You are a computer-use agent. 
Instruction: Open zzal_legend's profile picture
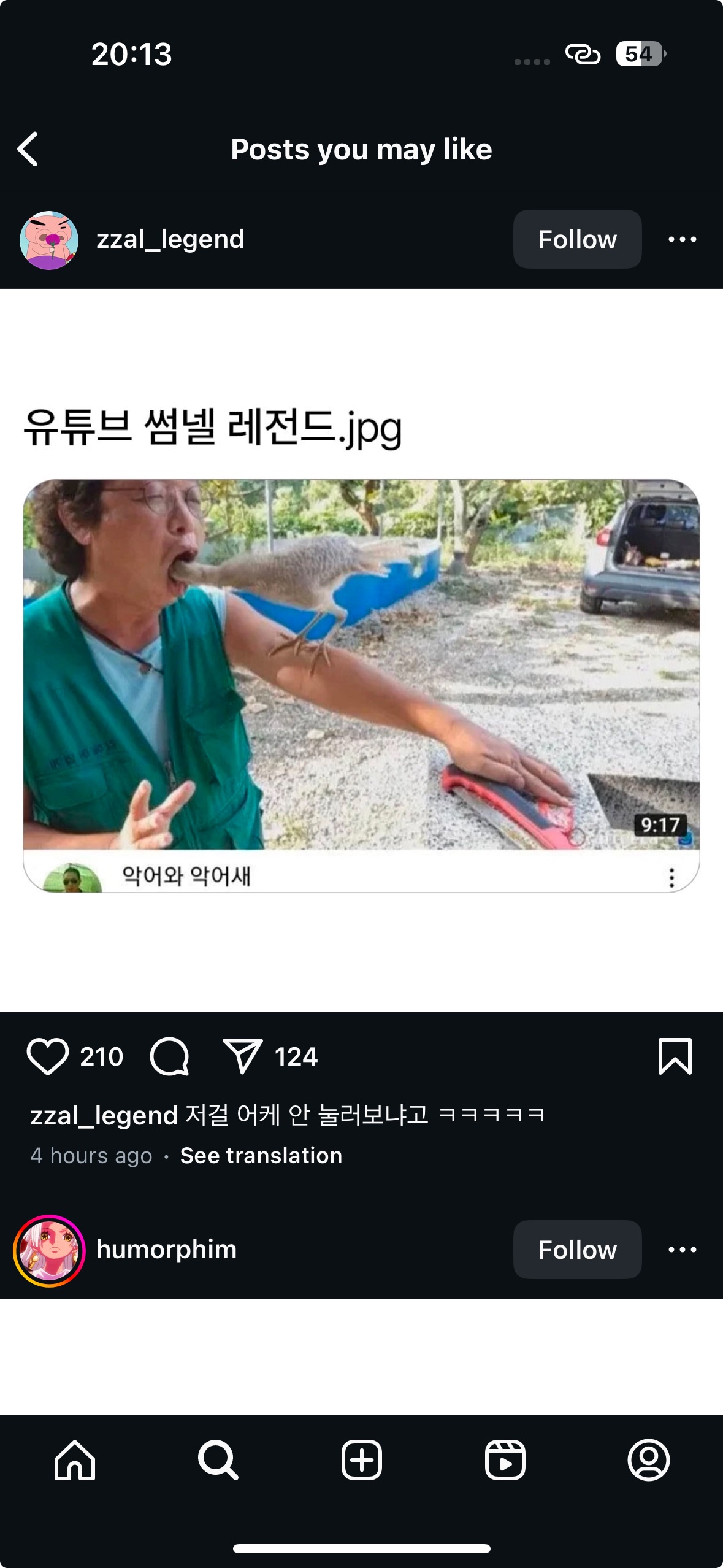(x=49, y=240)
